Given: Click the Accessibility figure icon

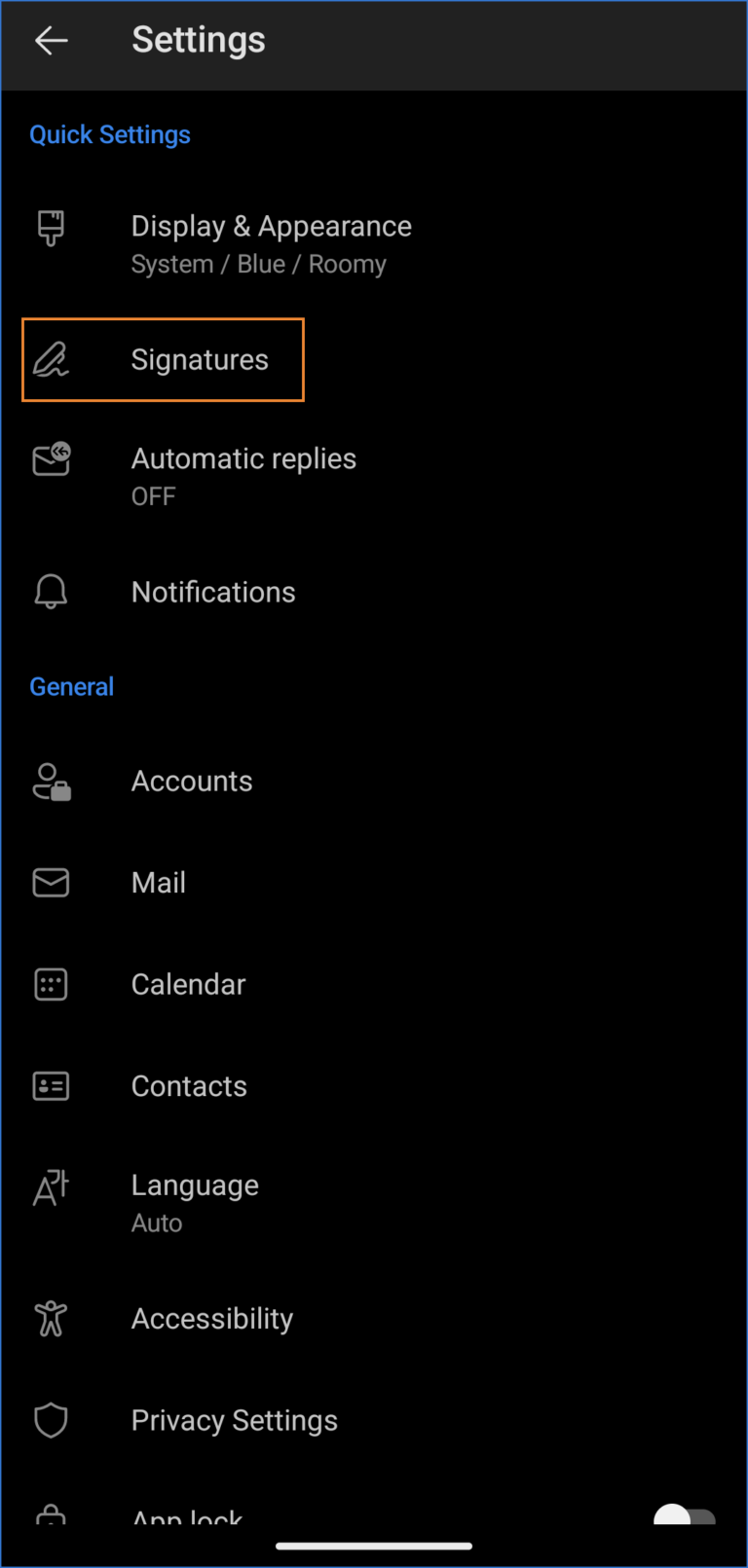Looking at the screenshot, I should coord(51,1319).
